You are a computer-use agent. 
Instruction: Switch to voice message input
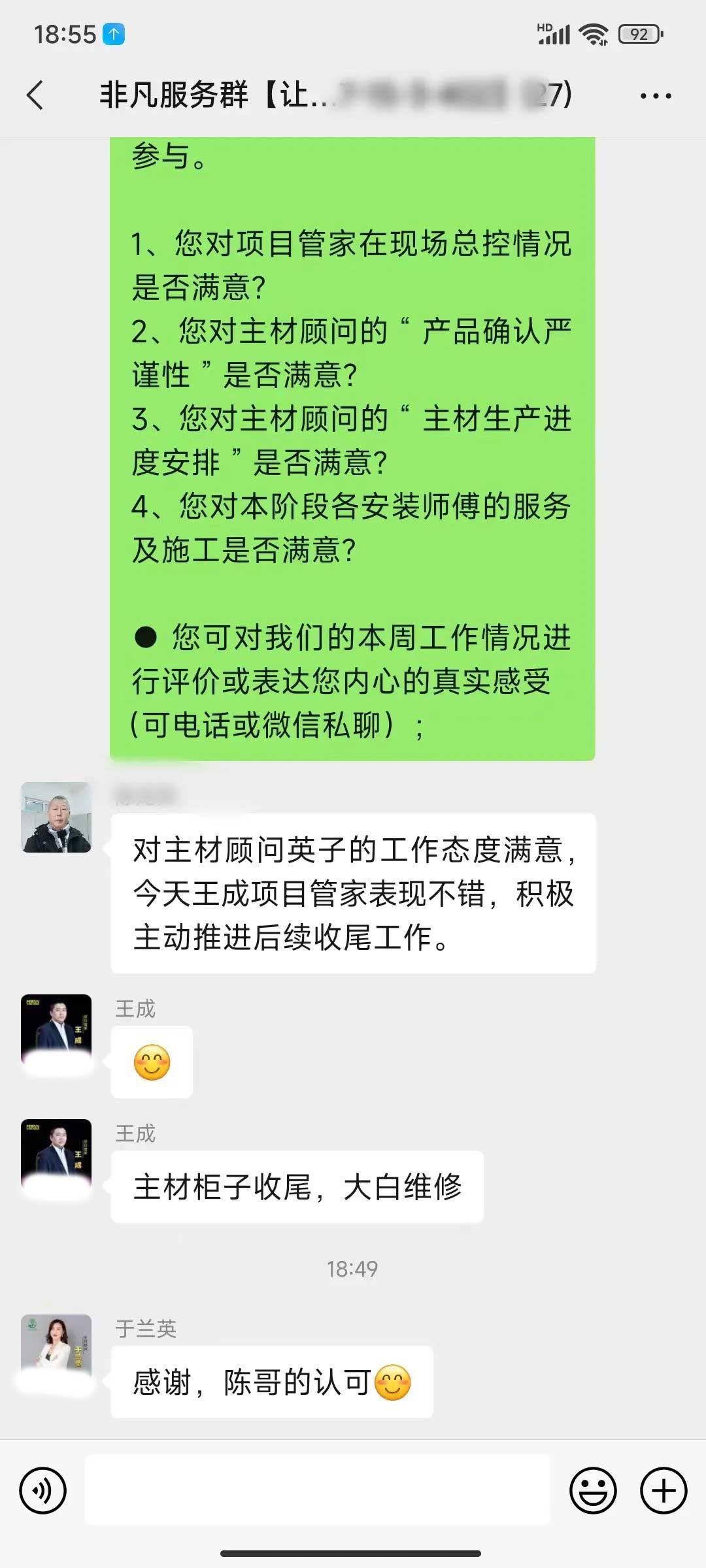(43, 1490)
